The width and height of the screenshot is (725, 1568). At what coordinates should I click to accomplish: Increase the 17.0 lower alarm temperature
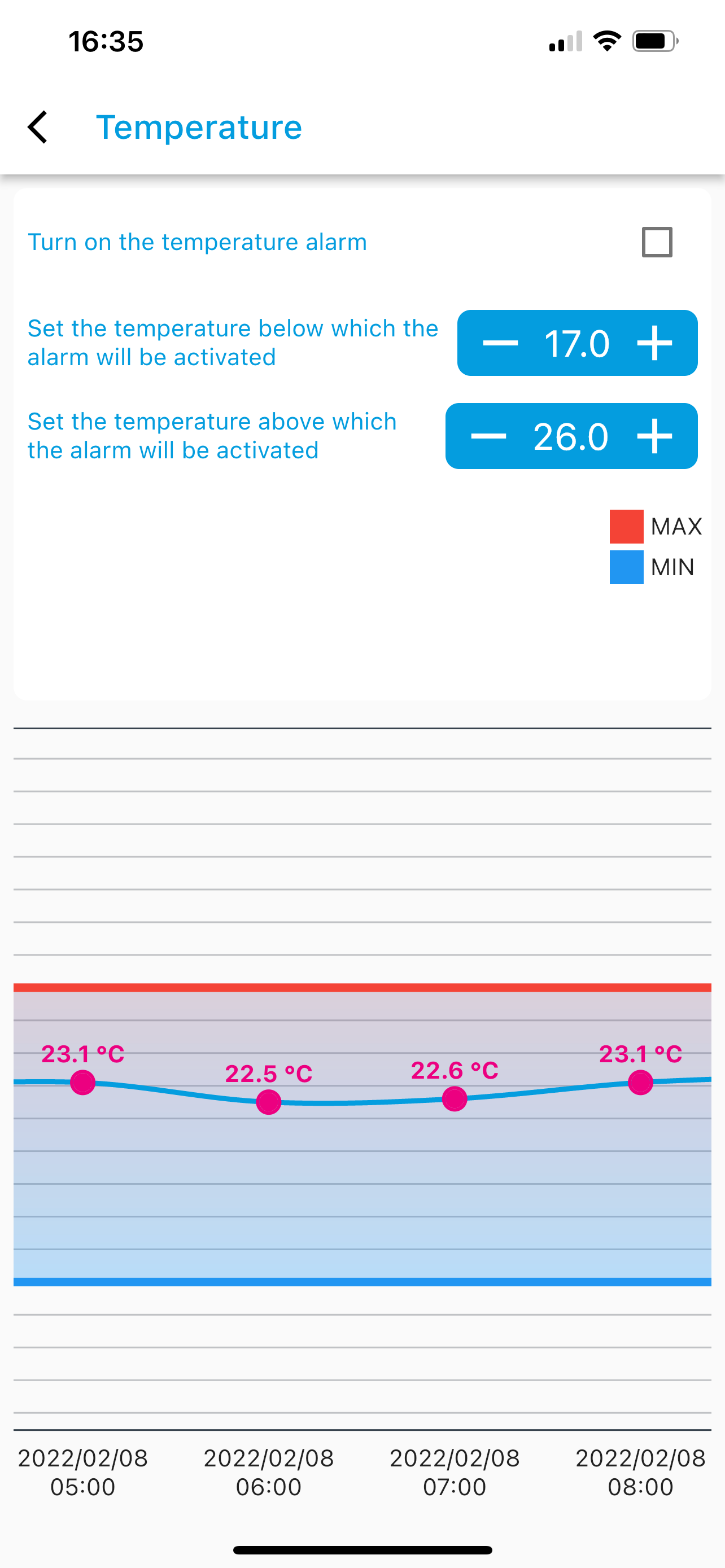(654, 343)
